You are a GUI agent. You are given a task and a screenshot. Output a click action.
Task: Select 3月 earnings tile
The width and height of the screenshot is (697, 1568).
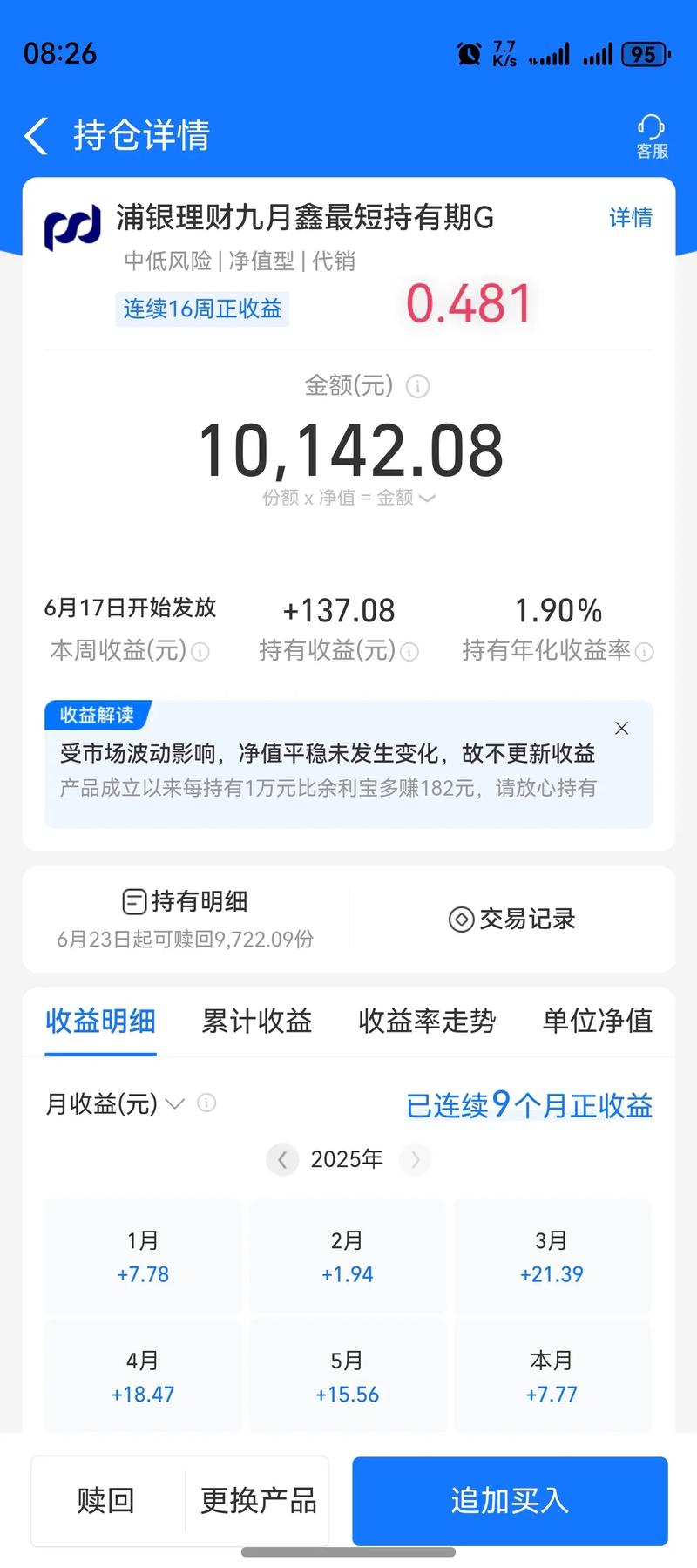coord(552,1256)
